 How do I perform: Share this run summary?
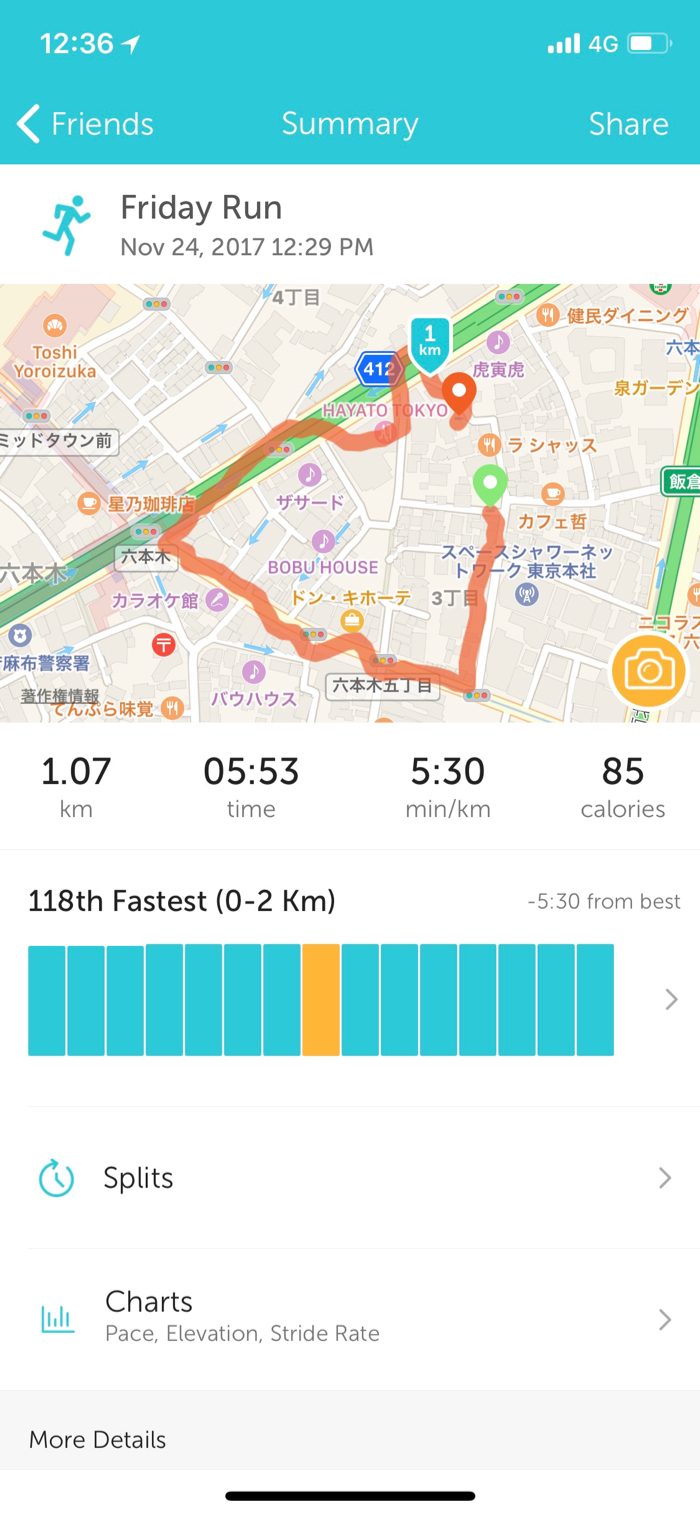pyautogui.click(x=628, y=124)
